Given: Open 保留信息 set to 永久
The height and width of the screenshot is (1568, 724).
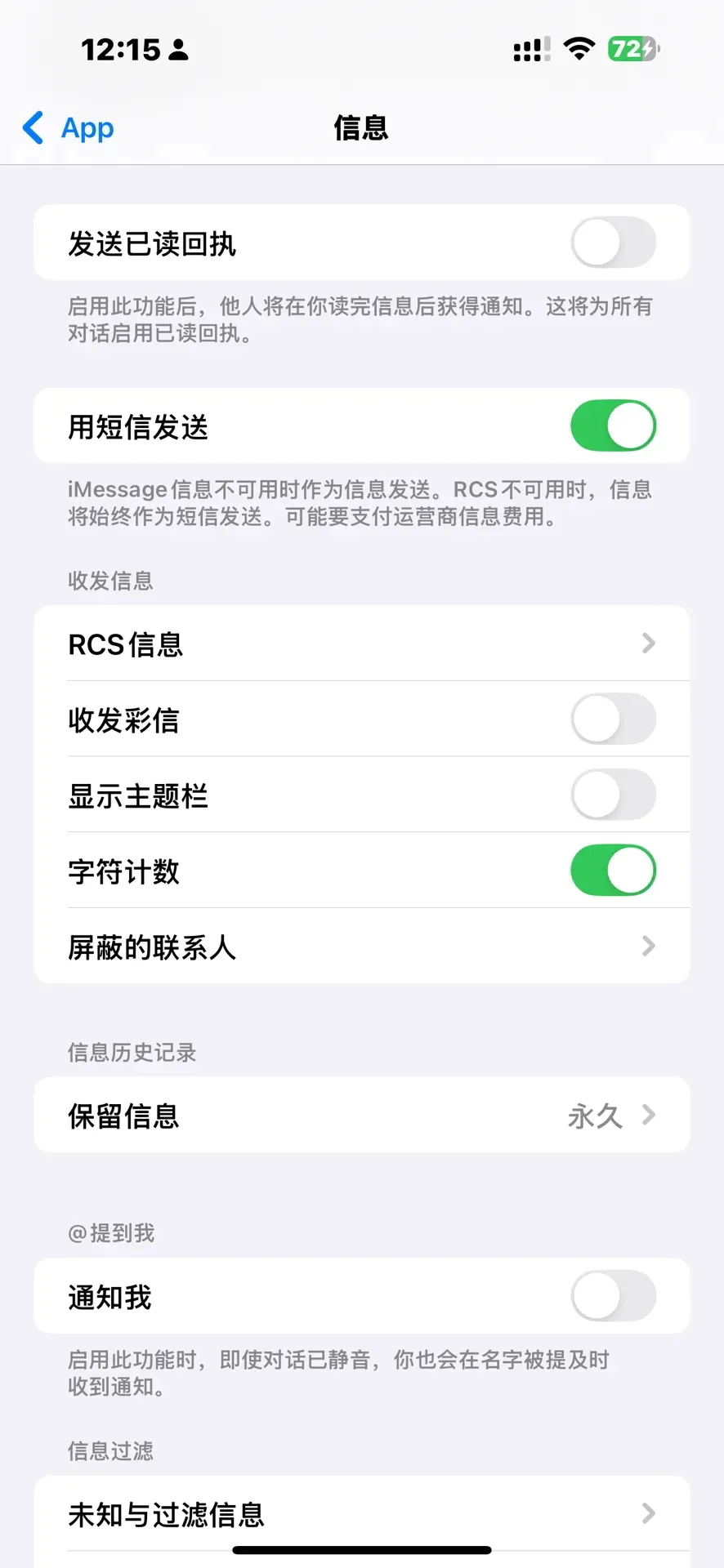Looking at the screenshot, I should [362, 1115].
